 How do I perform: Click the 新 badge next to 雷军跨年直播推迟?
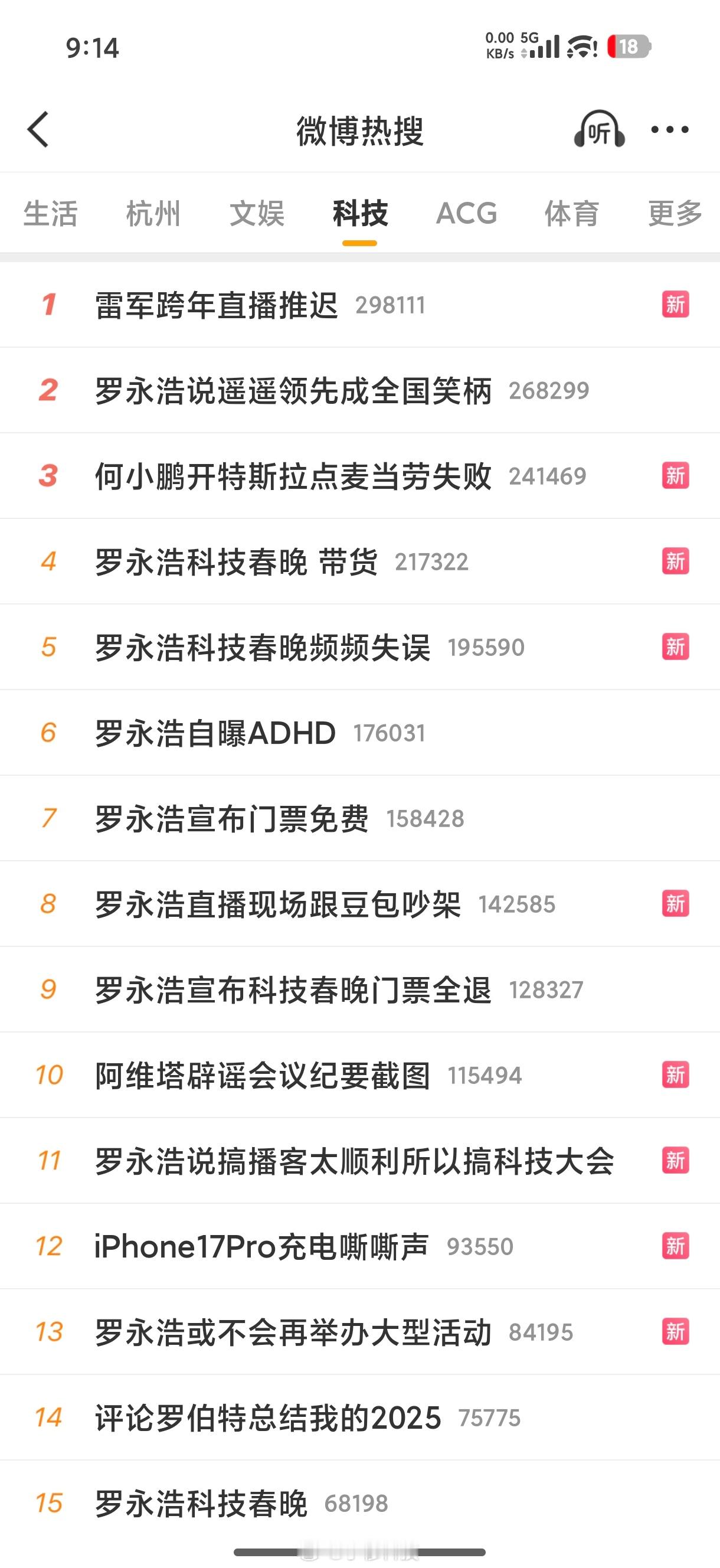[675, 303]
